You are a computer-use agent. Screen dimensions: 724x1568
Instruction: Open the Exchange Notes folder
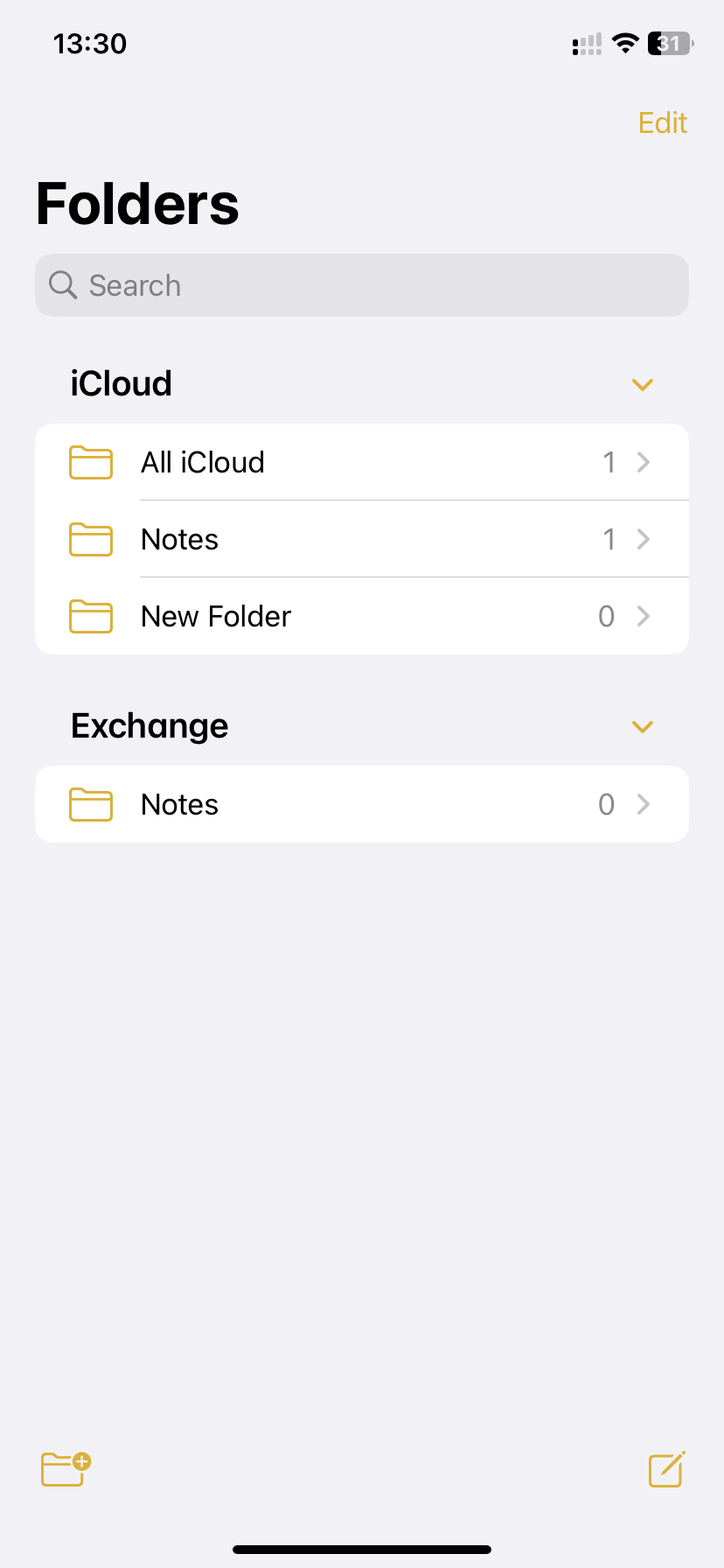(362, 804)
